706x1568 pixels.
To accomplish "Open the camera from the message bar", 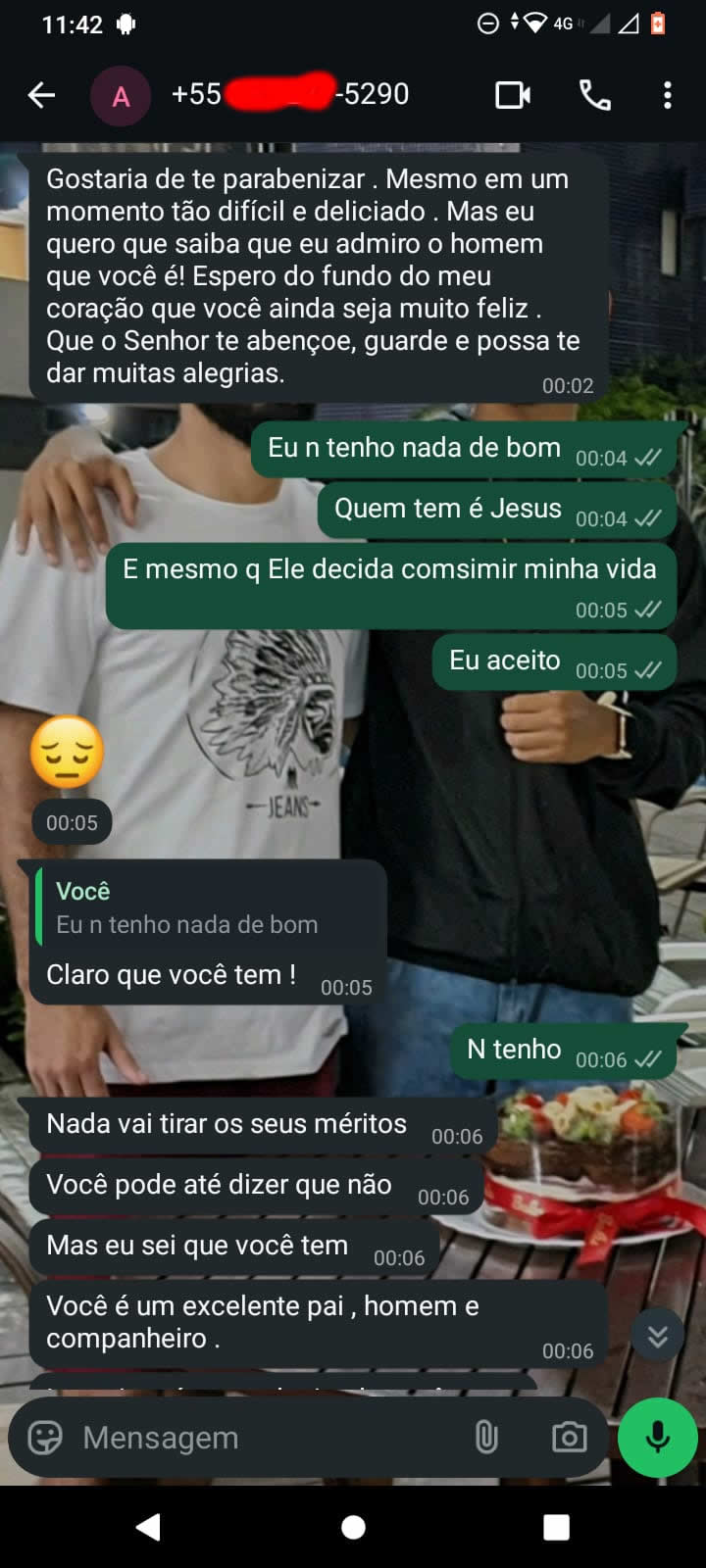I will pos(569,1438).
